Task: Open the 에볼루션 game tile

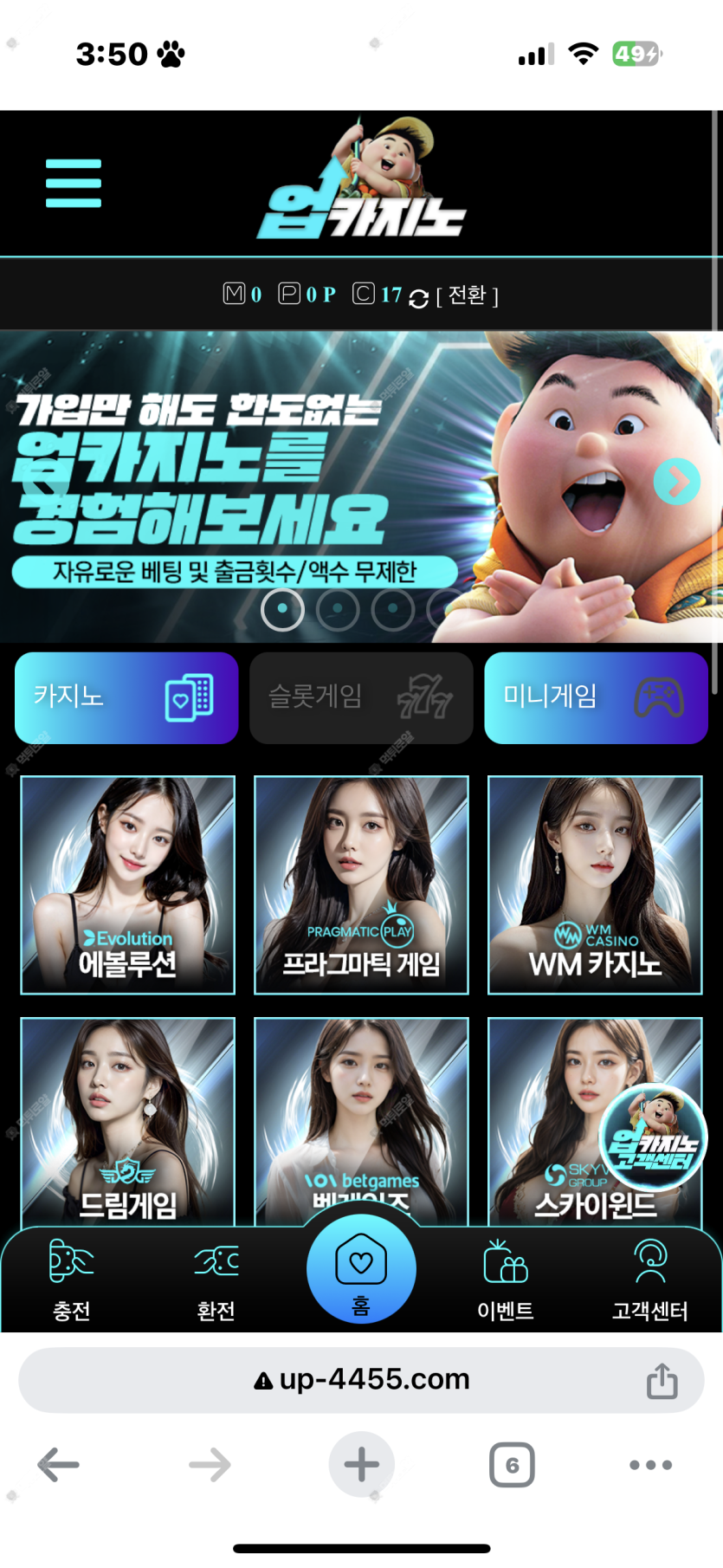Action: pos(128,884)
